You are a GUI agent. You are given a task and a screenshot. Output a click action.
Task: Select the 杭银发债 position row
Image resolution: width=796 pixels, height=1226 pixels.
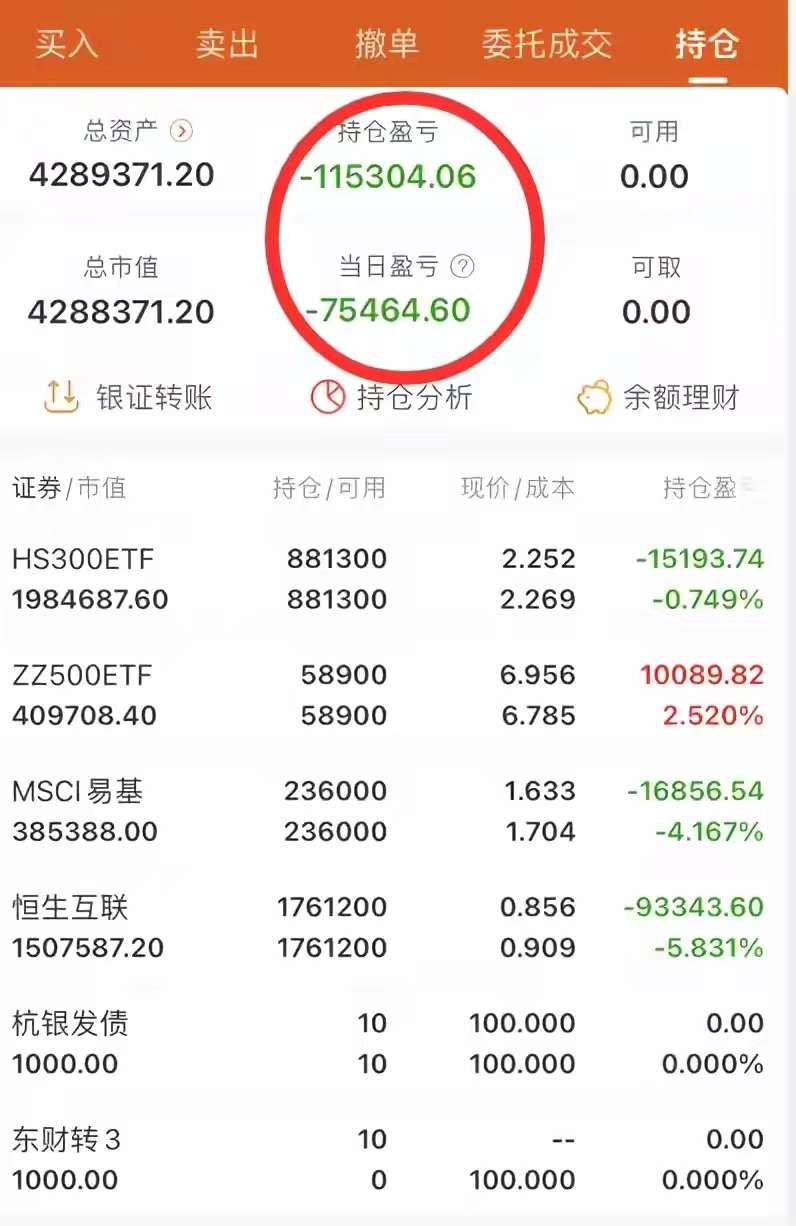[x=398, y=1040]
